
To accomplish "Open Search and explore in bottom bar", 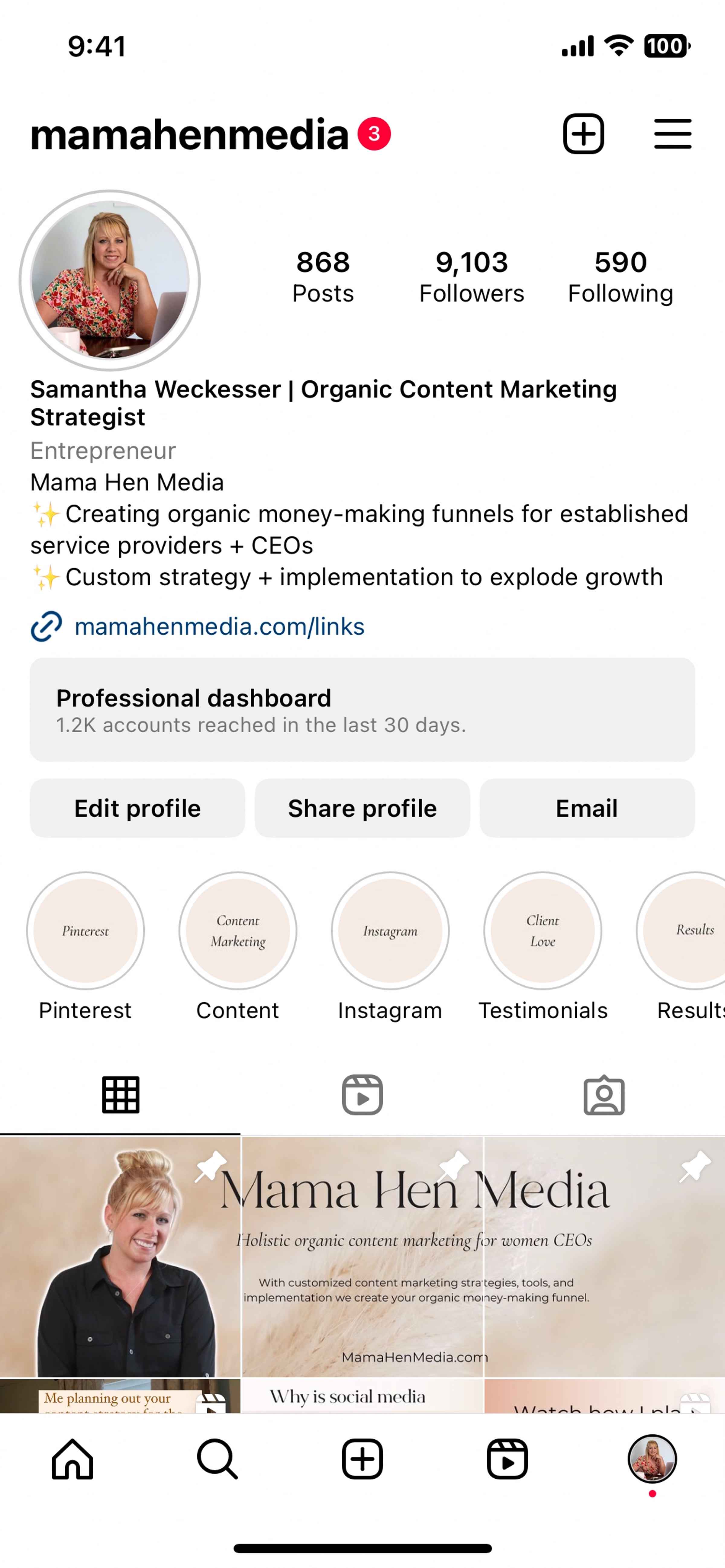I will 217,1459.
